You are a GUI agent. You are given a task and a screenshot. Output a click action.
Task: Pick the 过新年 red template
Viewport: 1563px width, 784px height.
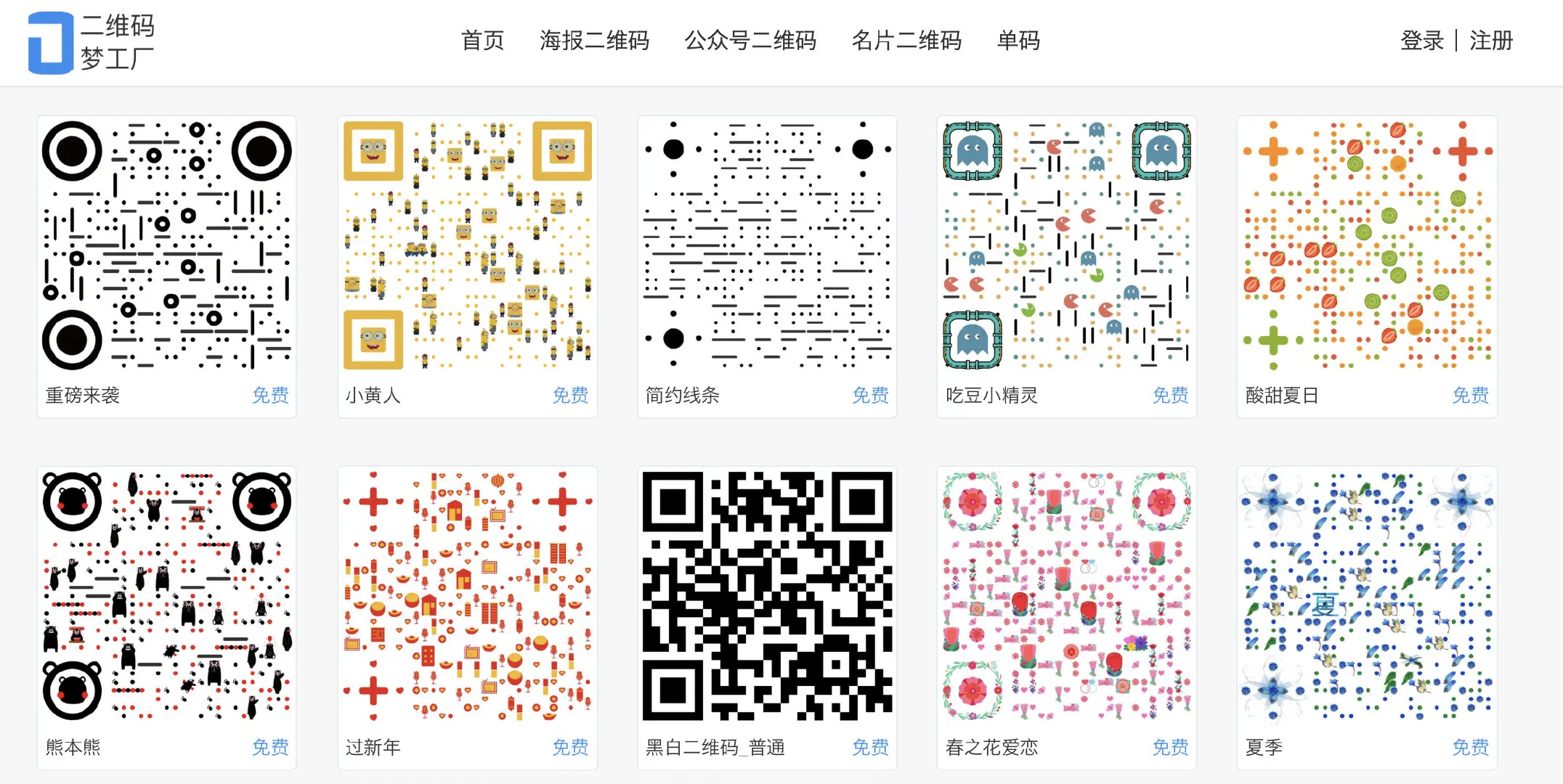tap(467, 597)
